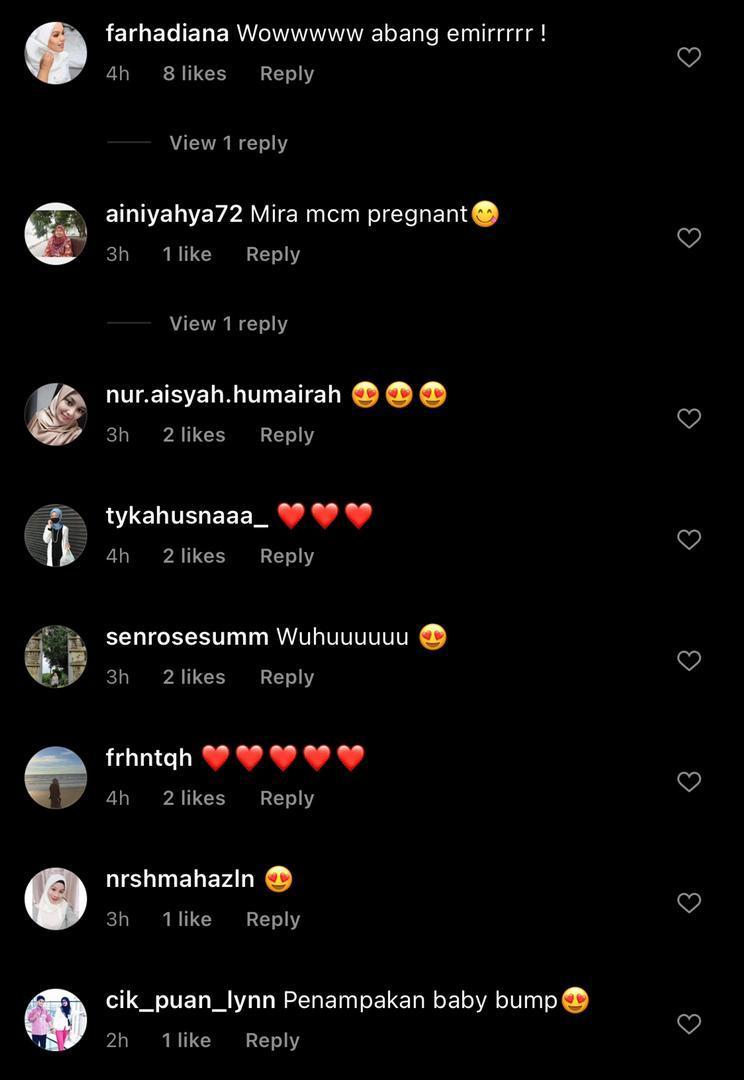The width and height of the screenshot is (744, 1080).
Task: Reply to senrosesumm's comment
Action: coord(287,677)
